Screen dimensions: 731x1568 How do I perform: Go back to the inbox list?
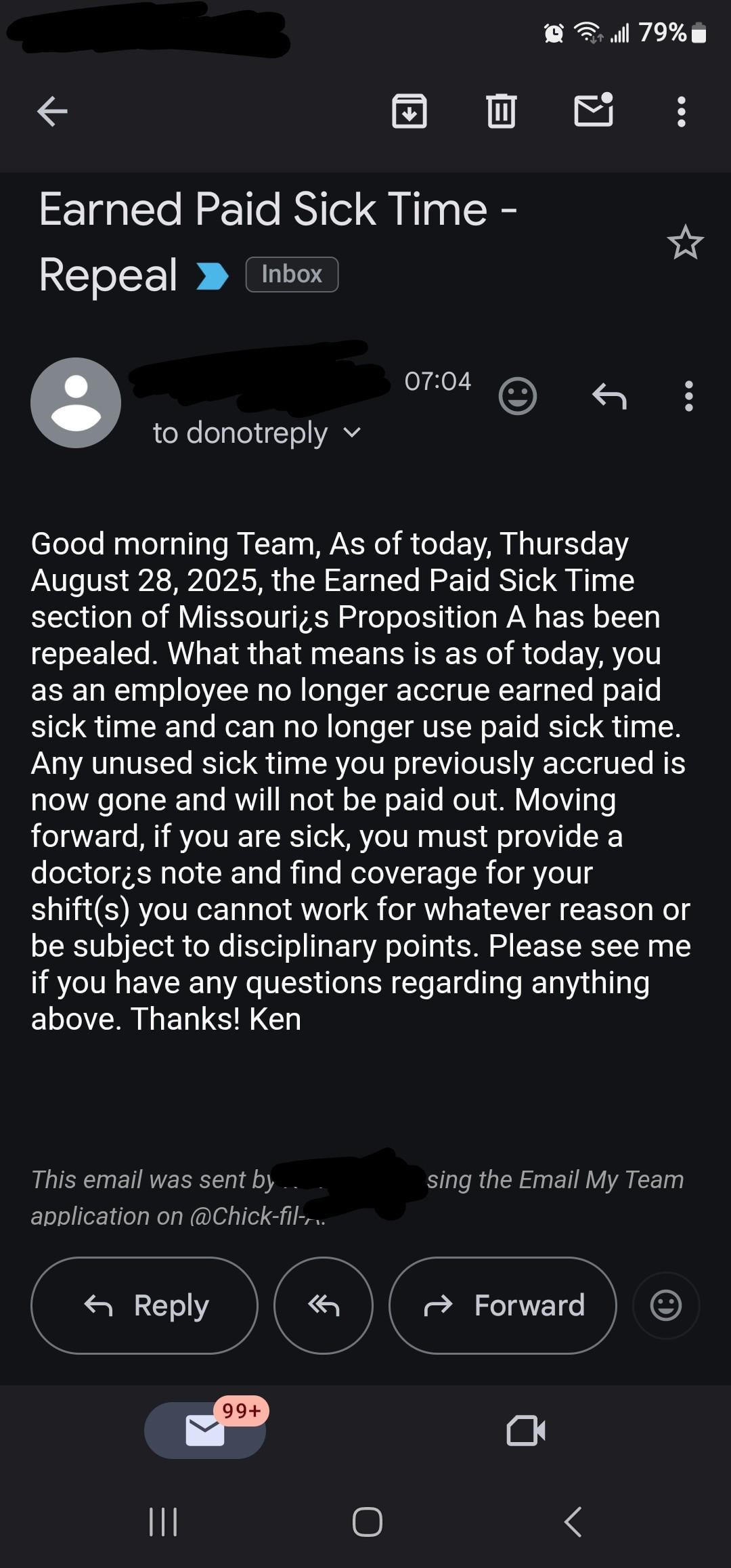52,111
